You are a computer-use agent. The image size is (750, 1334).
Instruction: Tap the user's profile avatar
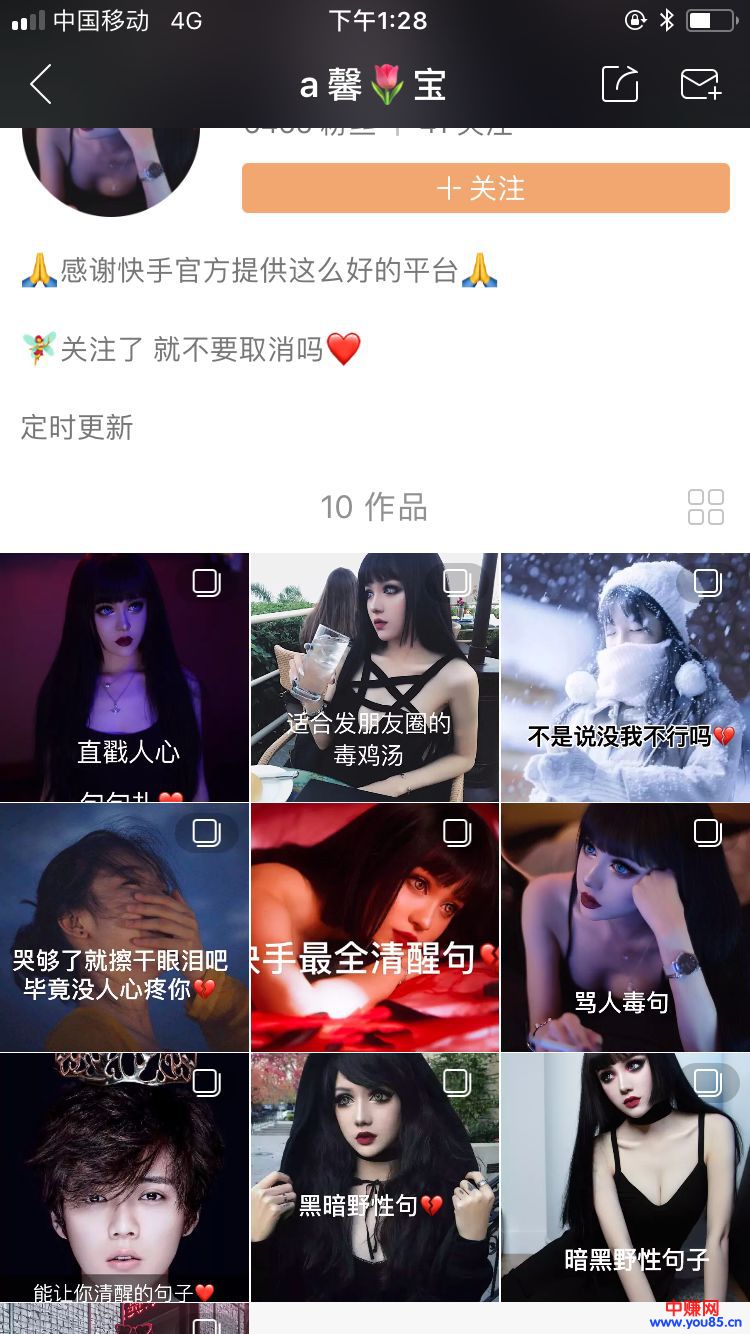click(110, 165)
